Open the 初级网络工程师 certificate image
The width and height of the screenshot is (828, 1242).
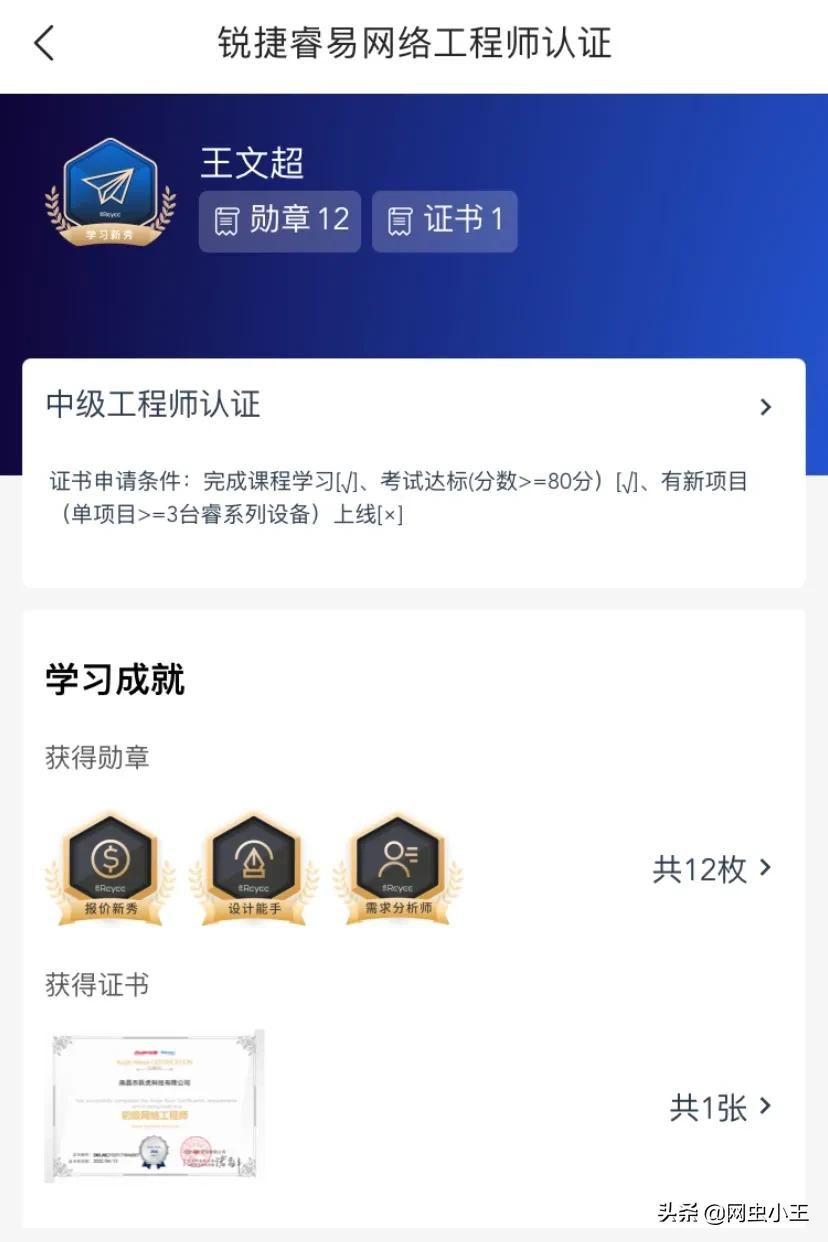pos(155,1106)
